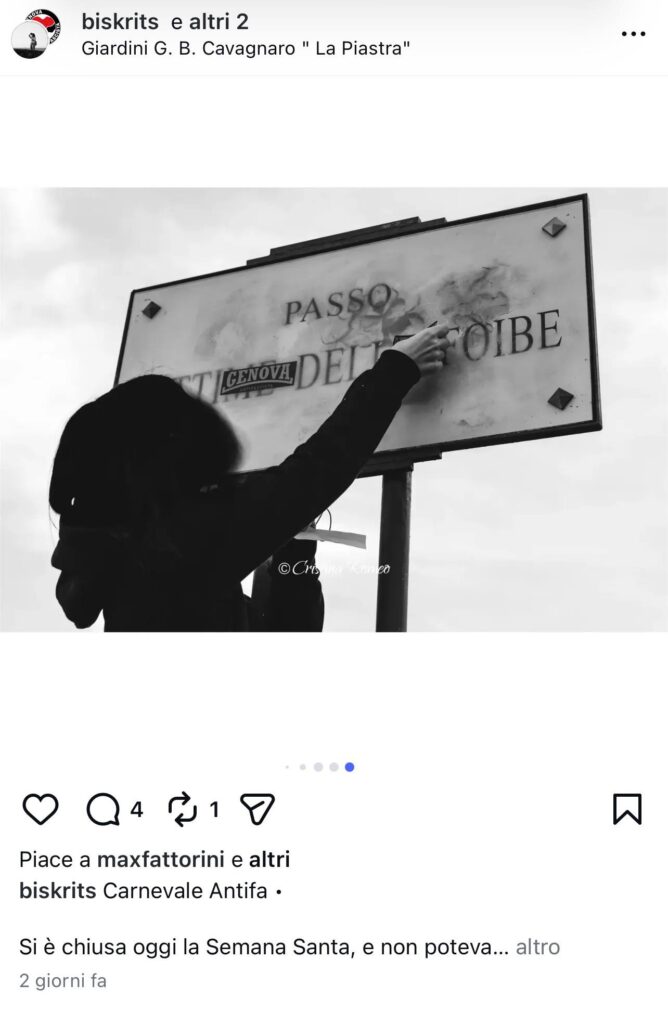Open the biskrits profile picture
The image size is (668, 1024).
[35, 34]
